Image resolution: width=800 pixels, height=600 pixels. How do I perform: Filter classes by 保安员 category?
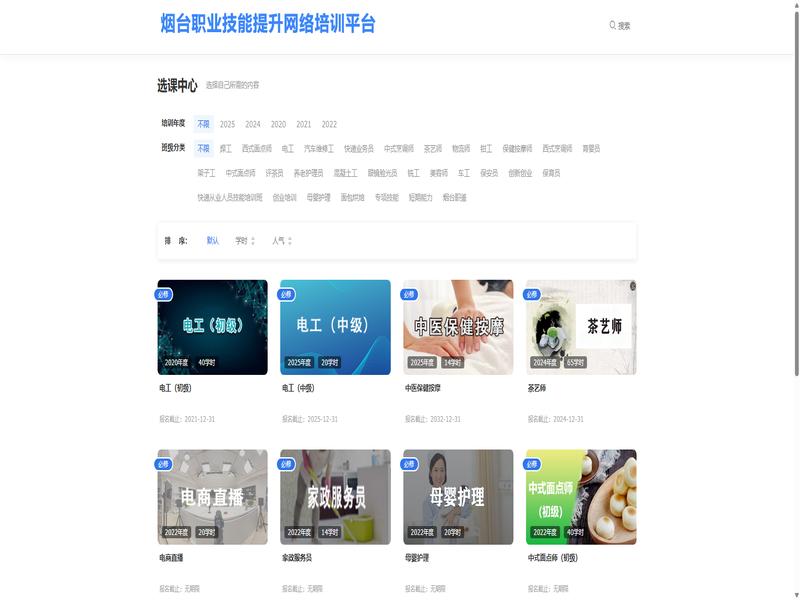pyautogui.click(x=489, y=173)
